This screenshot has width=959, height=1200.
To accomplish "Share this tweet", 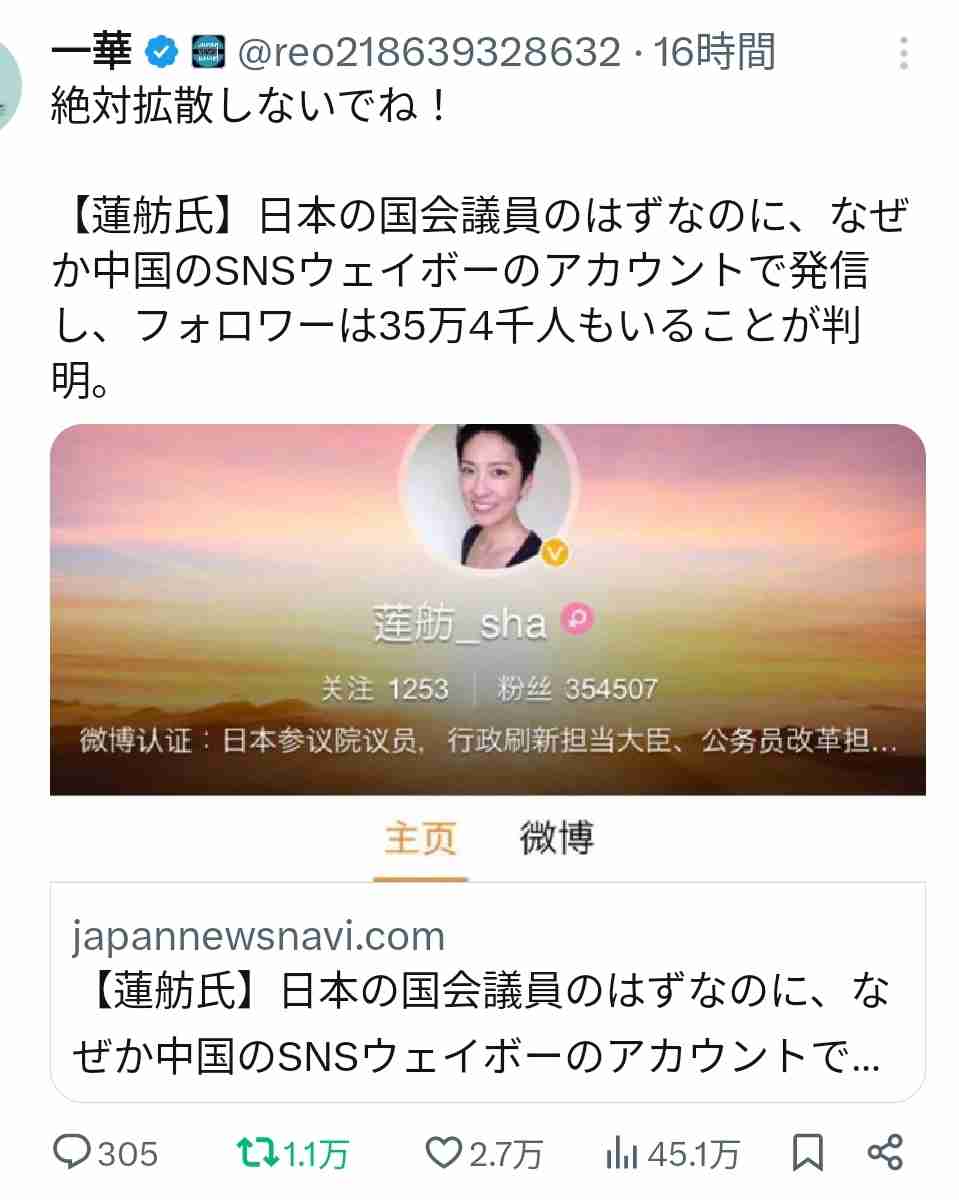I will [886, 1154].
